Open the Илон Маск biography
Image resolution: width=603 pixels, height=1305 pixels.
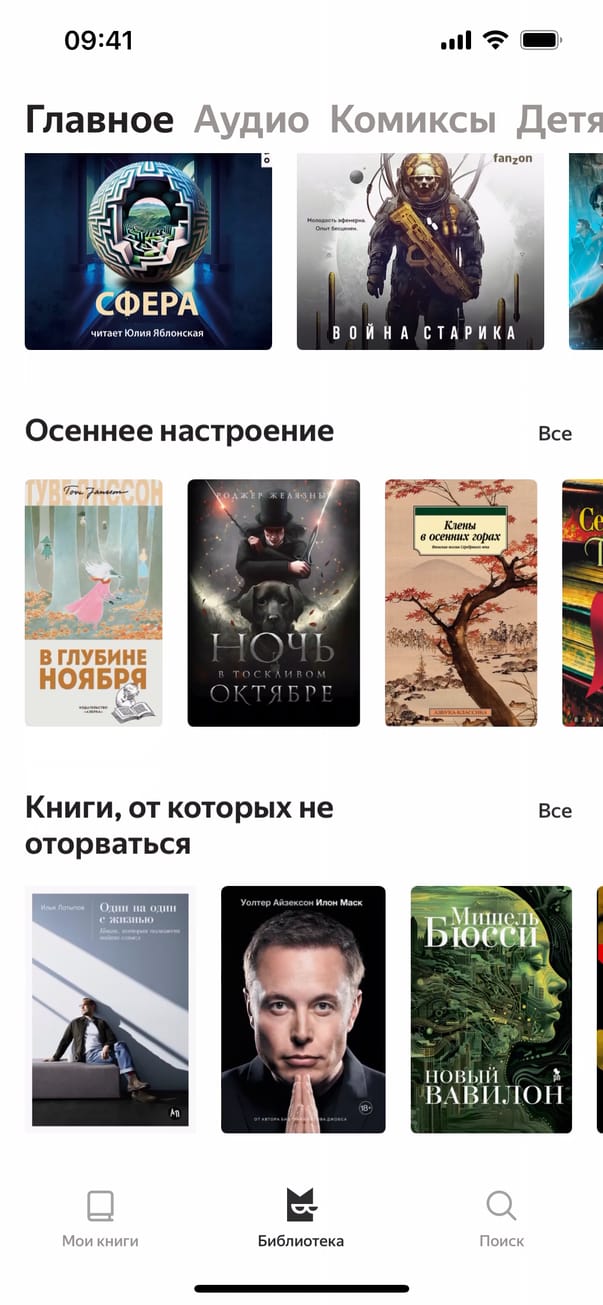click(x=303, y=1008)
